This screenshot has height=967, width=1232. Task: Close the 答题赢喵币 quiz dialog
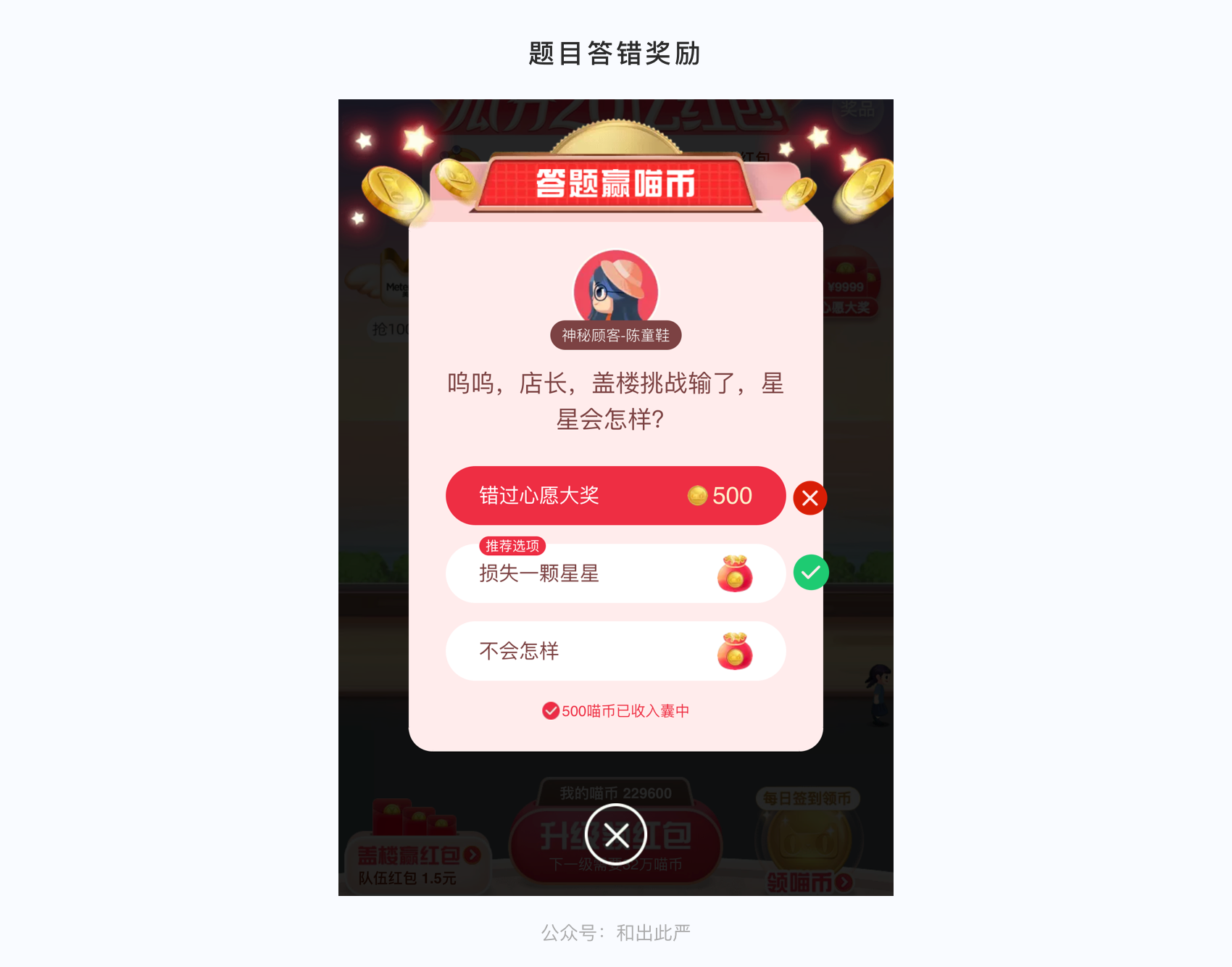tap(616, 835)
